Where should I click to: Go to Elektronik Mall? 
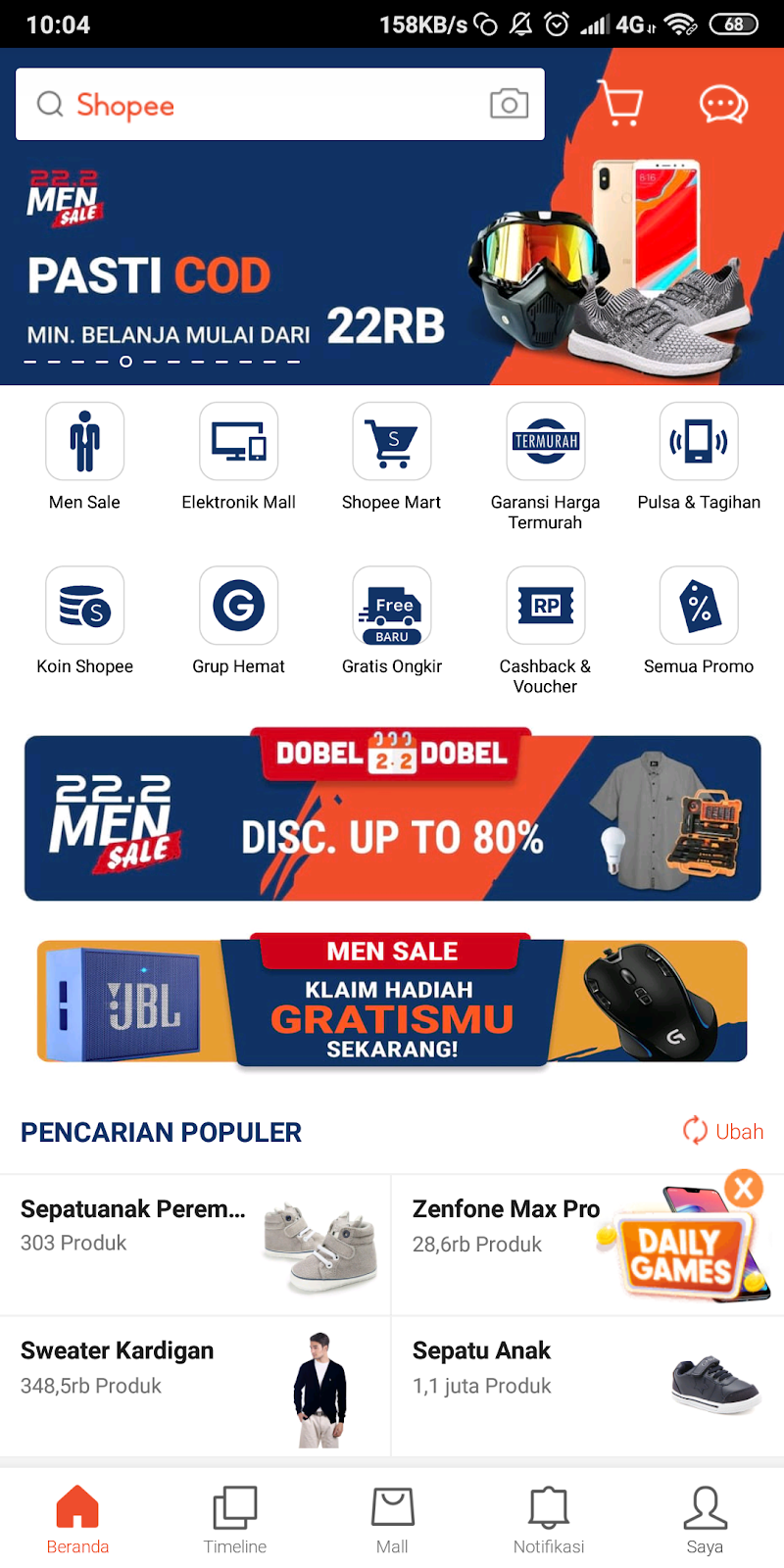pyautogui.click(x=238, y=457)
